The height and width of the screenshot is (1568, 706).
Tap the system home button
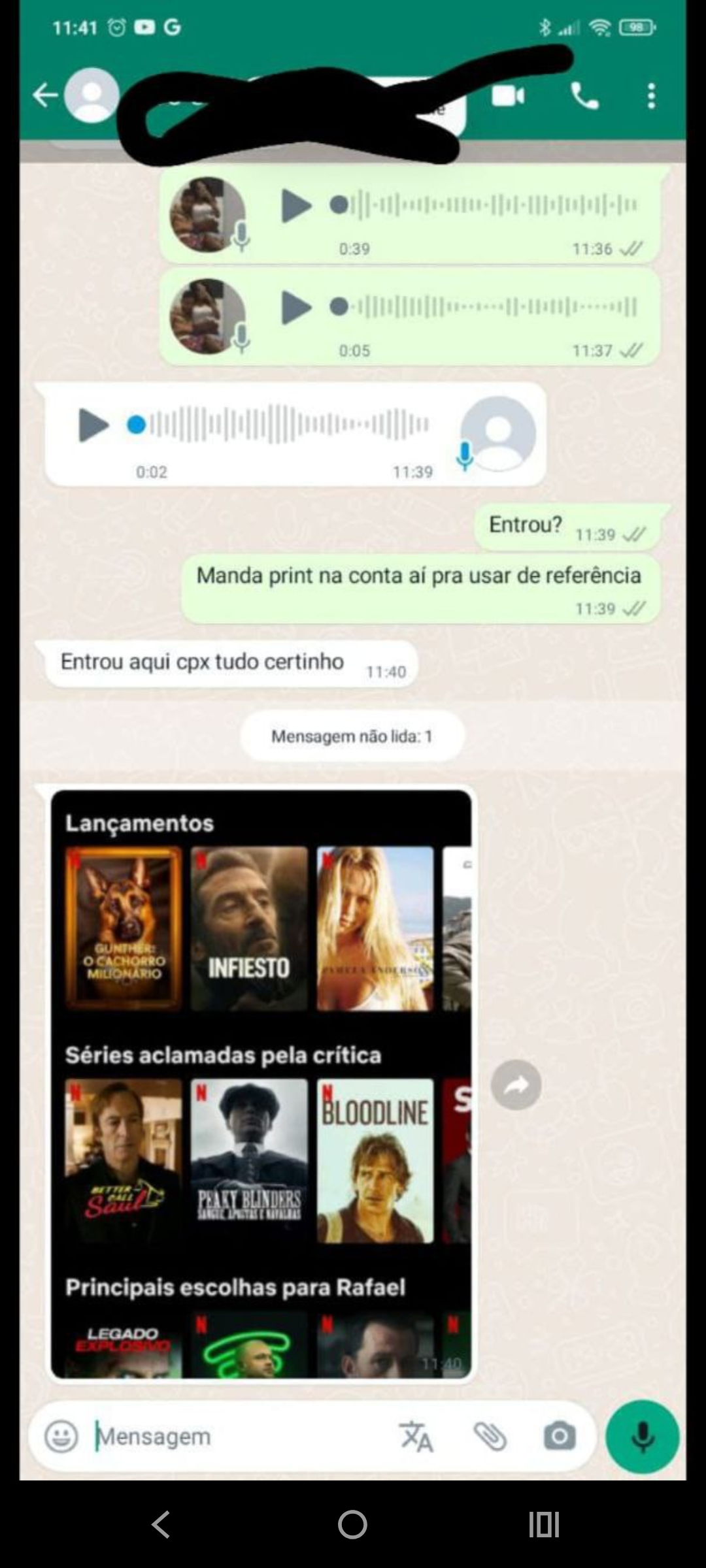(x=352, y=1525)
